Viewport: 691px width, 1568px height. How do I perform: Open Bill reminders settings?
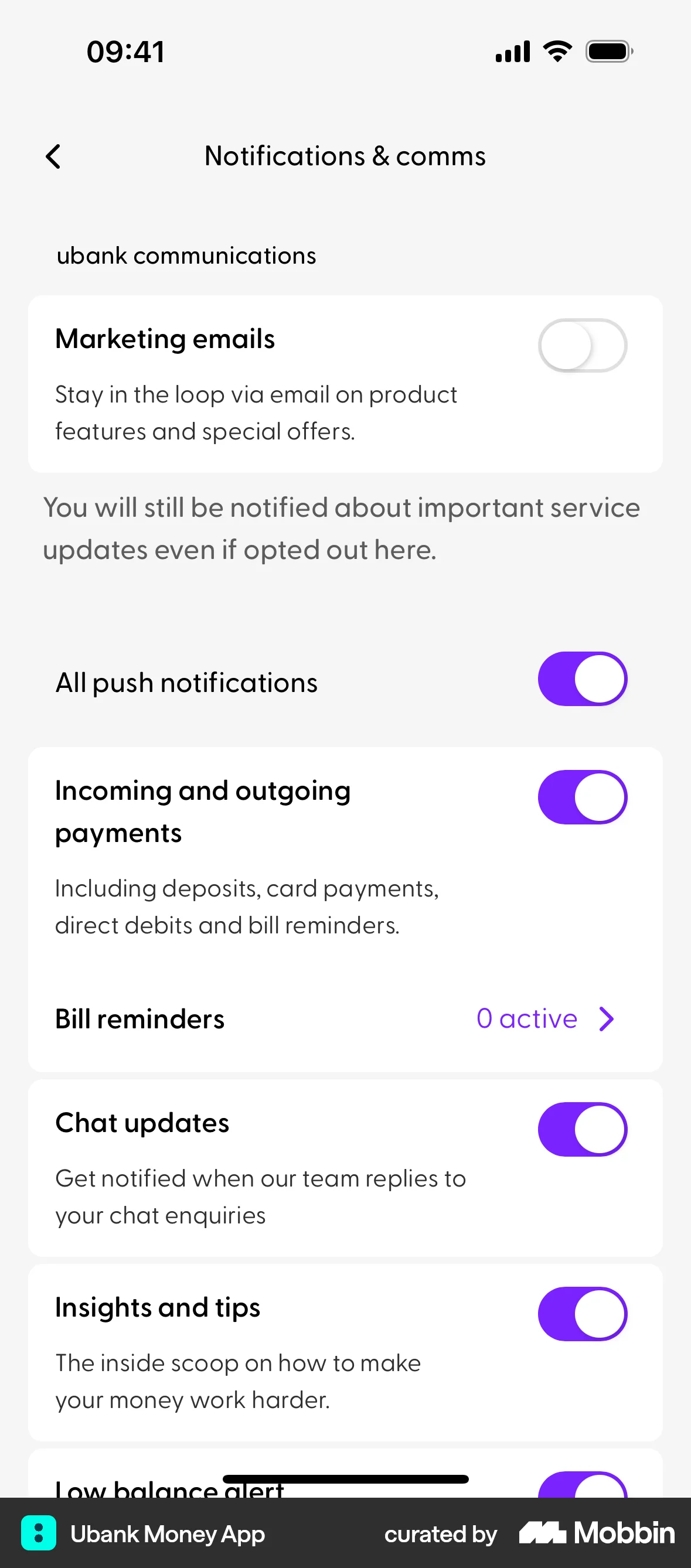pyautogui.click(x=139, y=1018)
